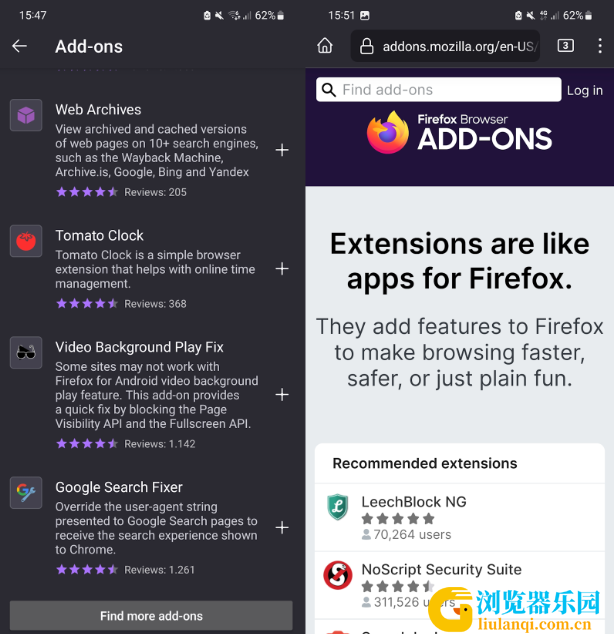Log in to Mozilla Add-ons
Image resolution: width=614 pixels, height=634 pixels.
point(584,90)
